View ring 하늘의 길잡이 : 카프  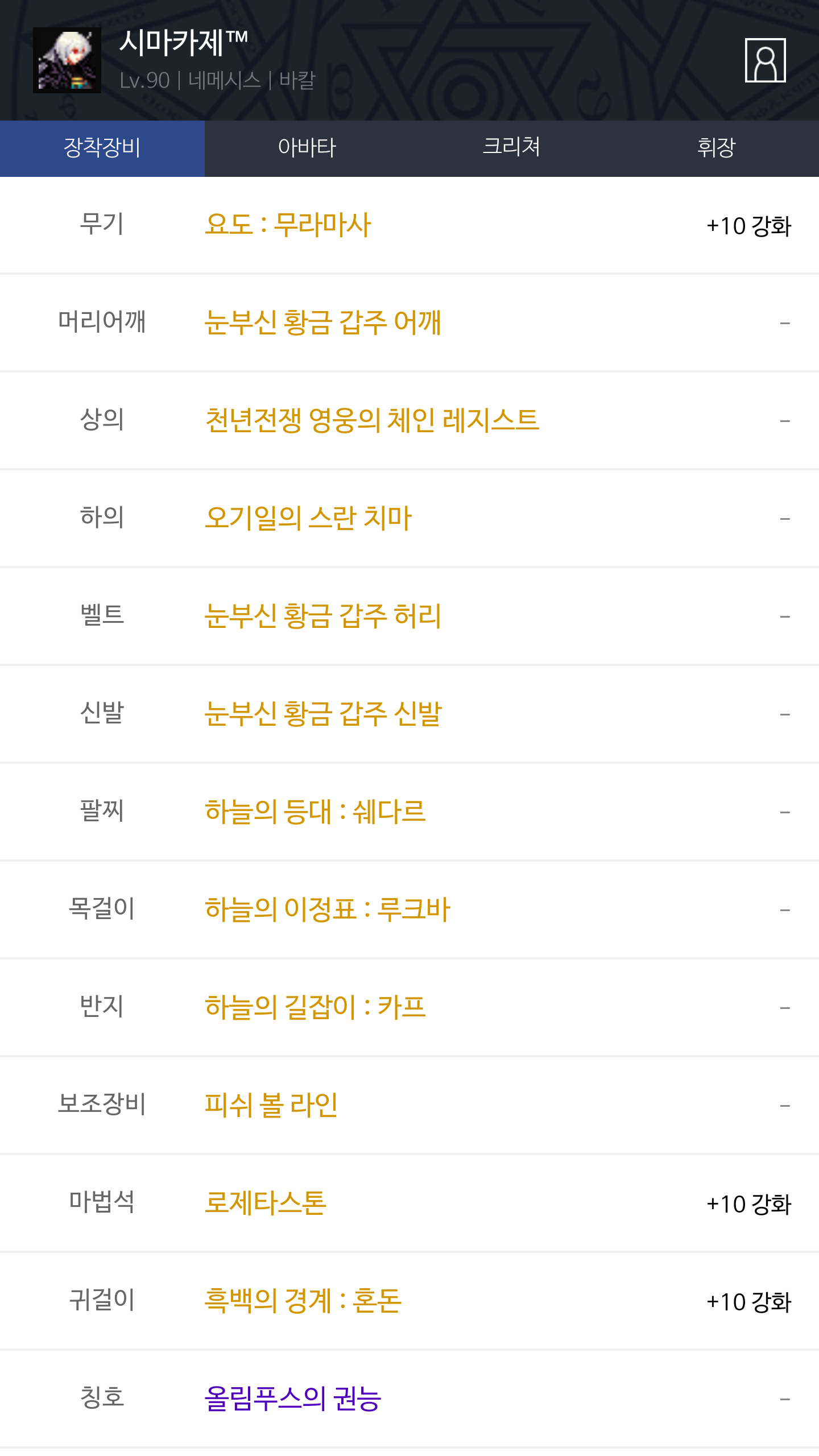coord(315,1007)
